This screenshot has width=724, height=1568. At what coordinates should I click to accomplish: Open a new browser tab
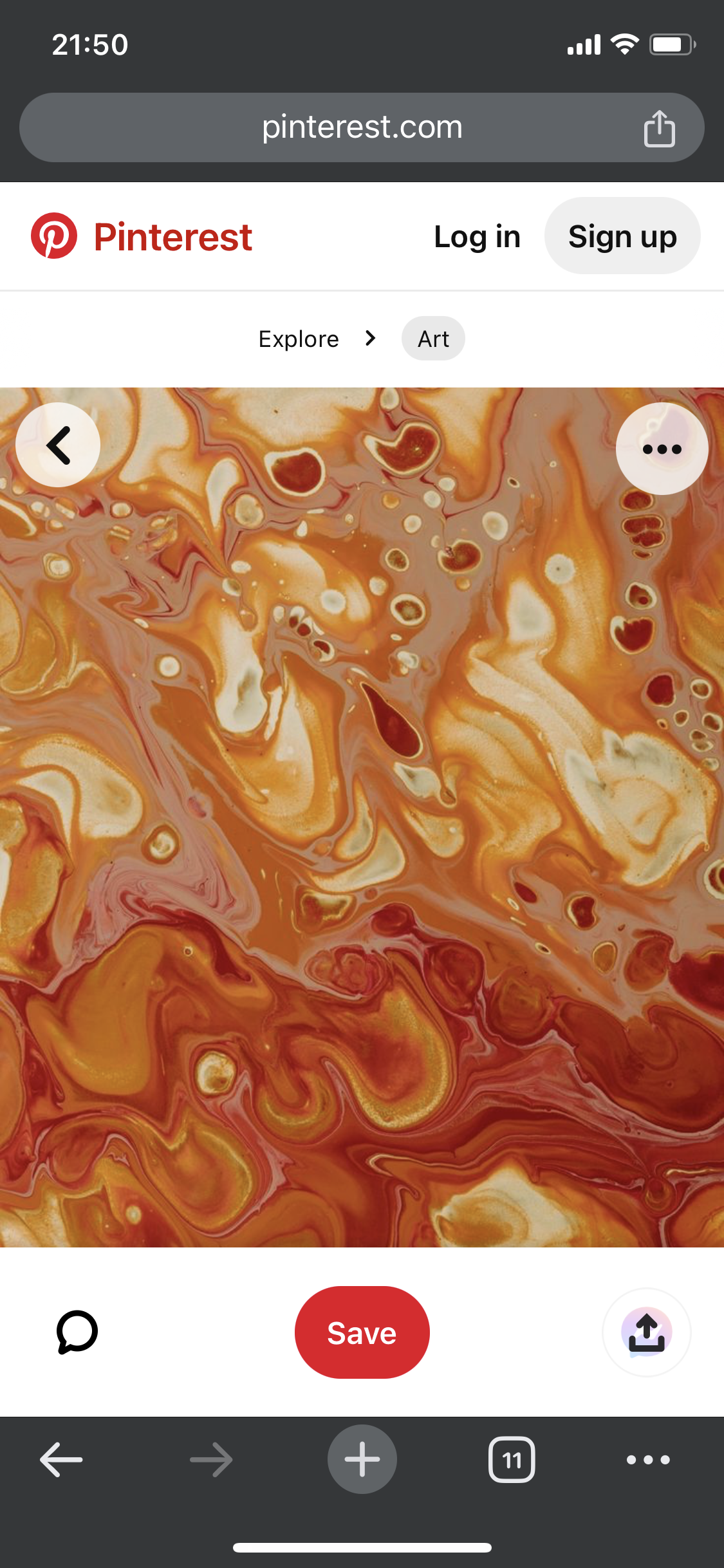[x=362, y=1459]
